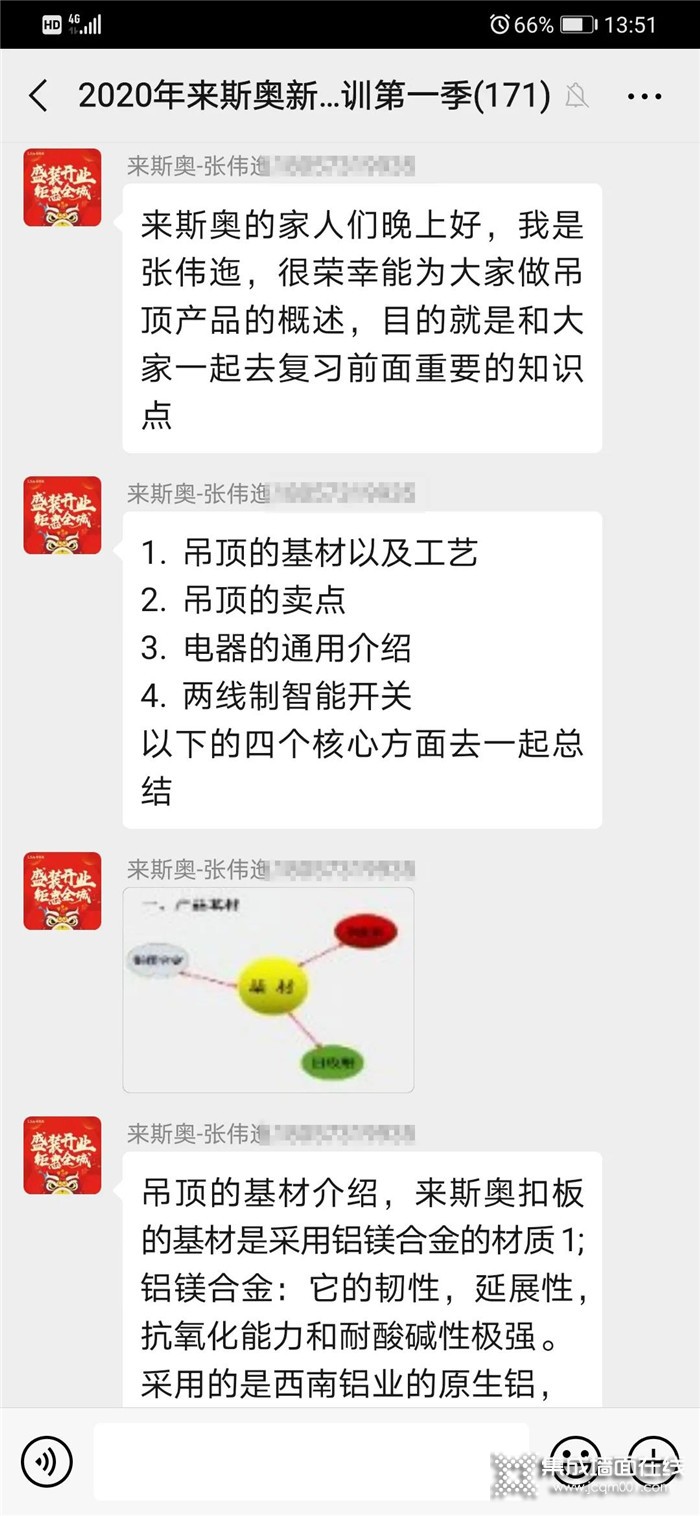The image size is (700, 1516).
Task: Go back from the group chat
Action: click(x=38, y=96)
